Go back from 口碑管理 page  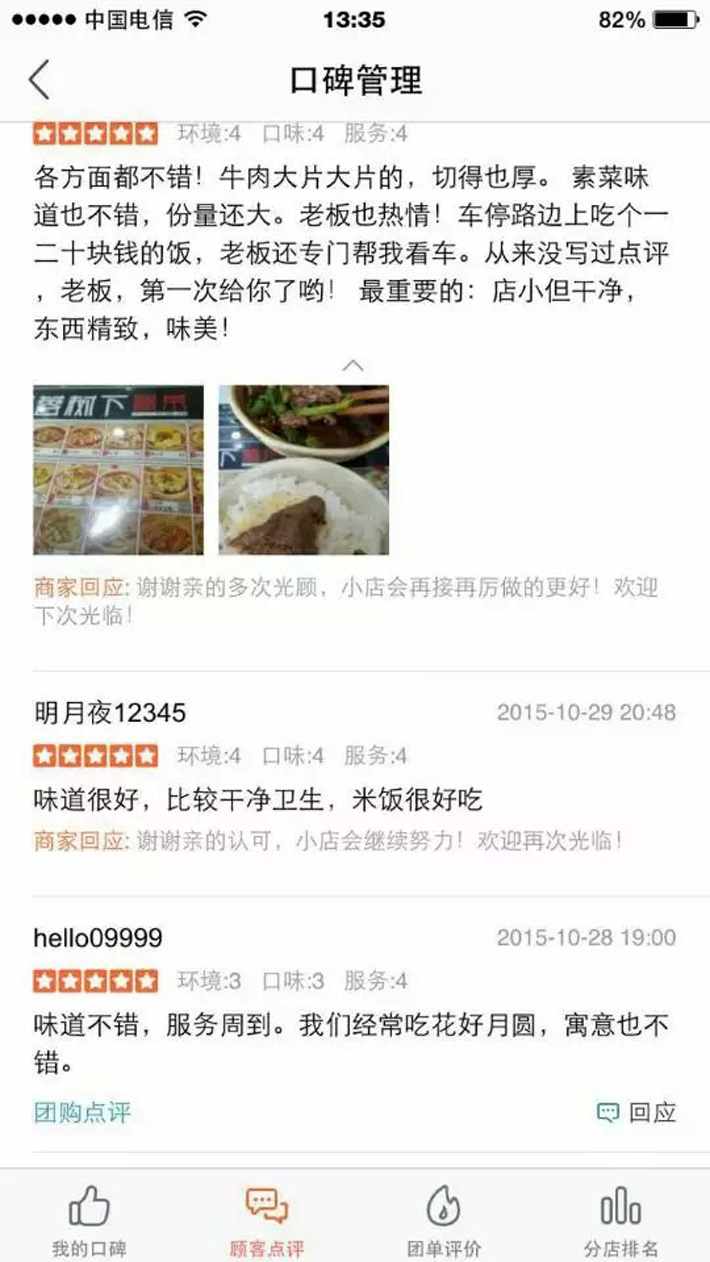coord(39,80)
